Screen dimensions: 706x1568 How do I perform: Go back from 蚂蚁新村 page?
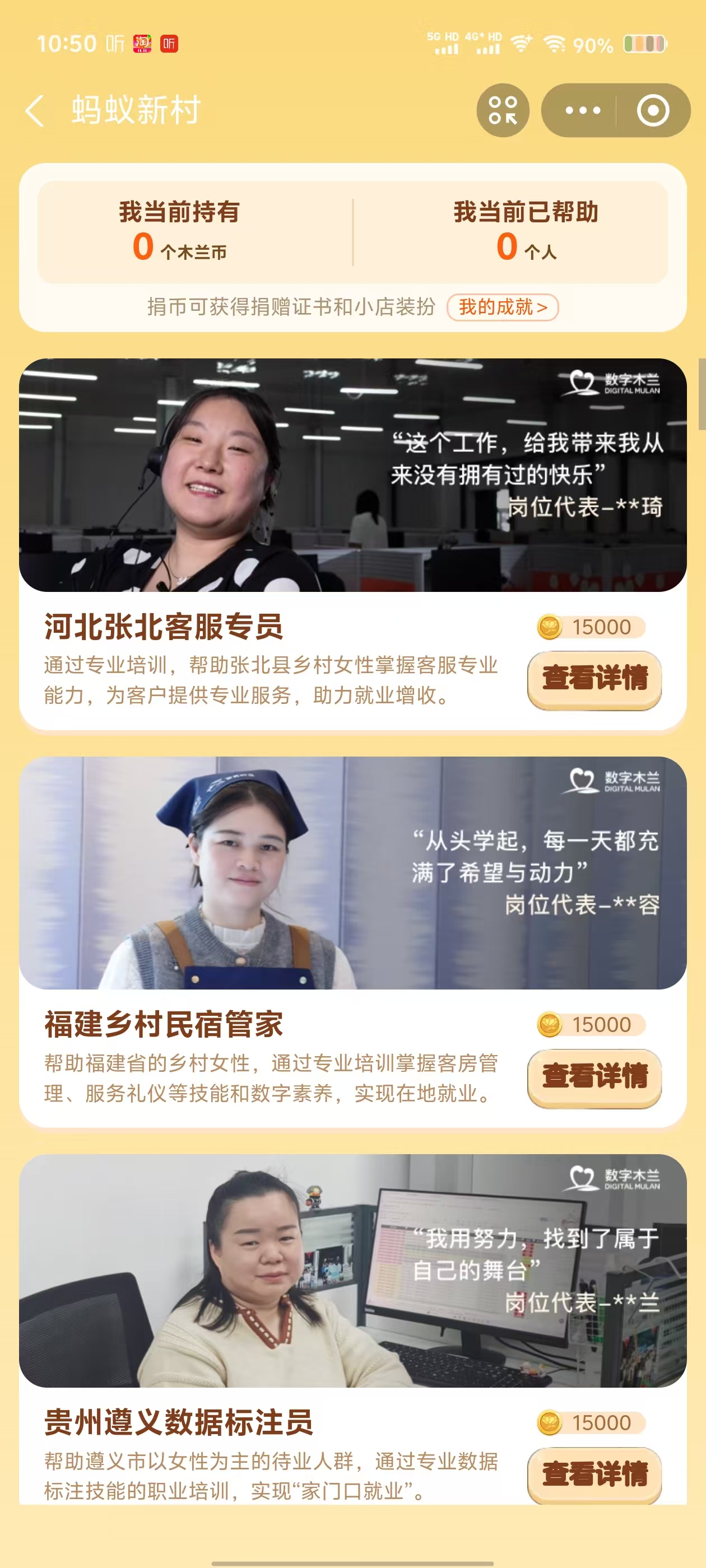click(x=35, y=111)
